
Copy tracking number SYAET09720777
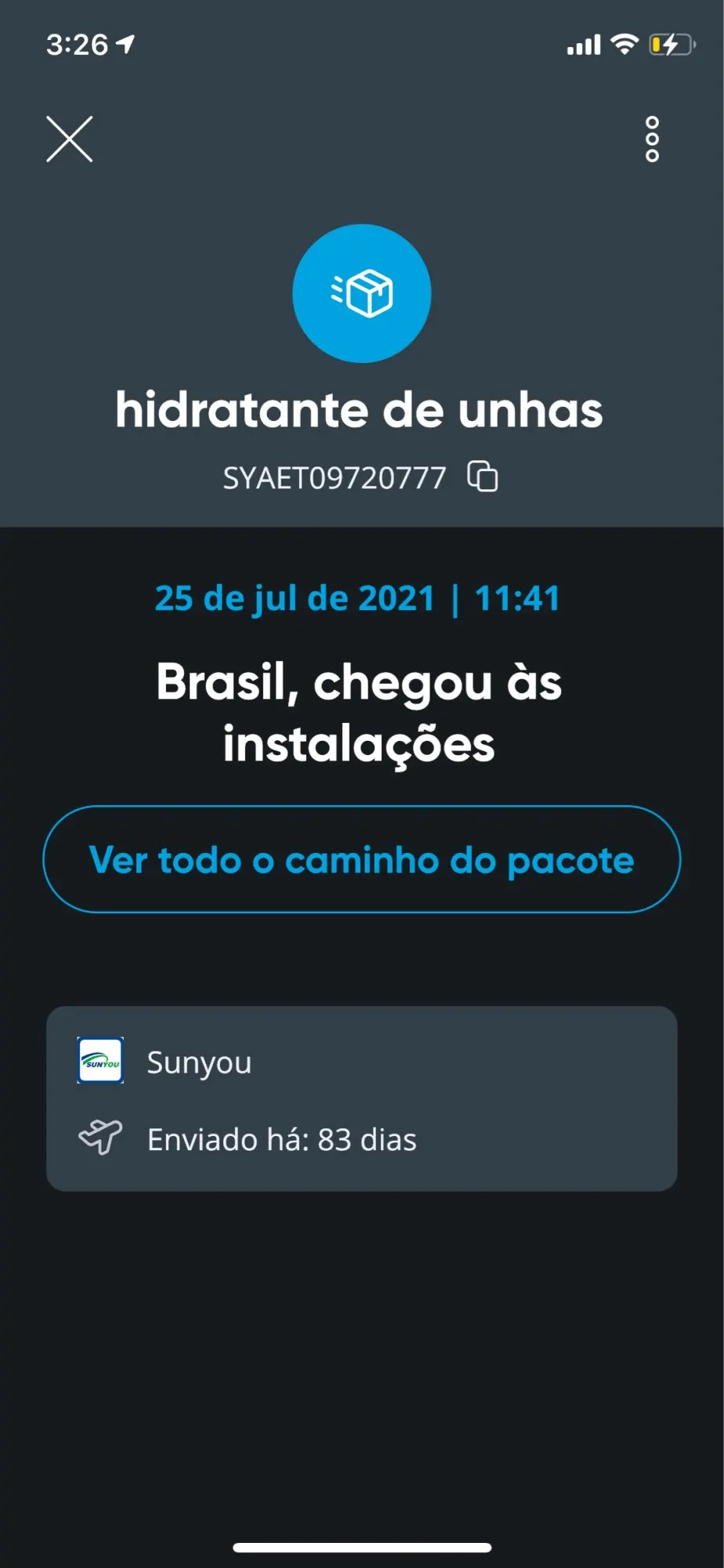[x=483, y=477]
